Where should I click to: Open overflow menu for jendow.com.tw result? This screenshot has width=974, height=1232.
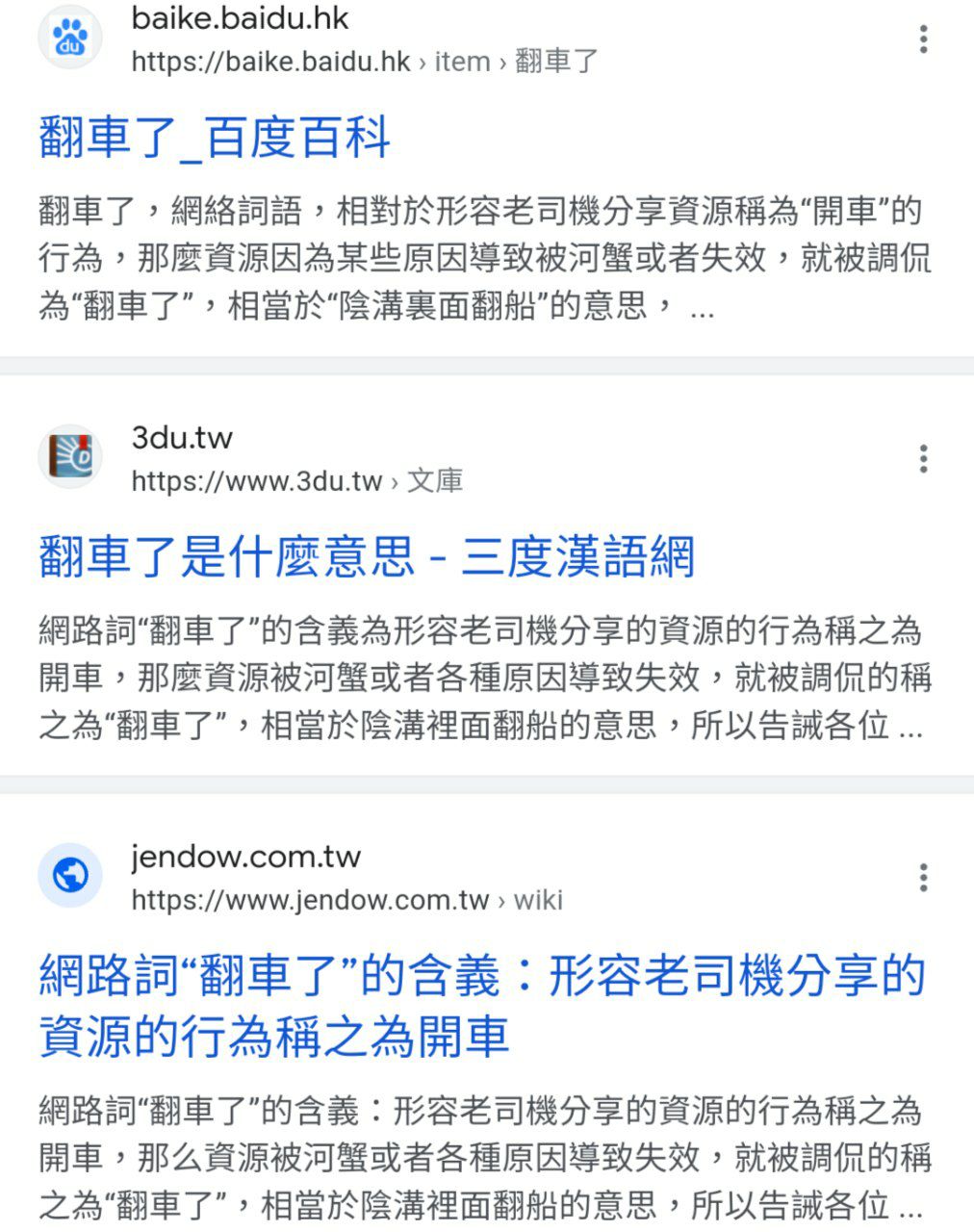point(923,878)
